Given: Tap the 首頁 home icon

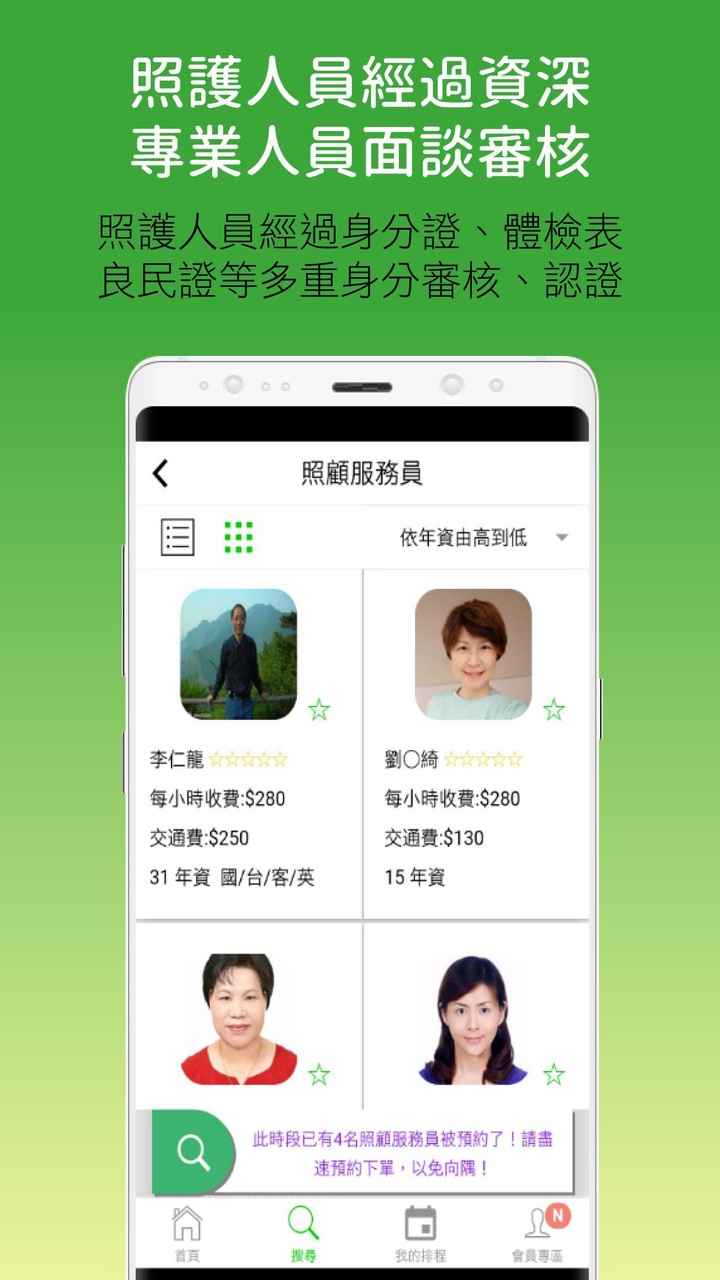Looking at the screenshot, I should [x=185, y=1222].
